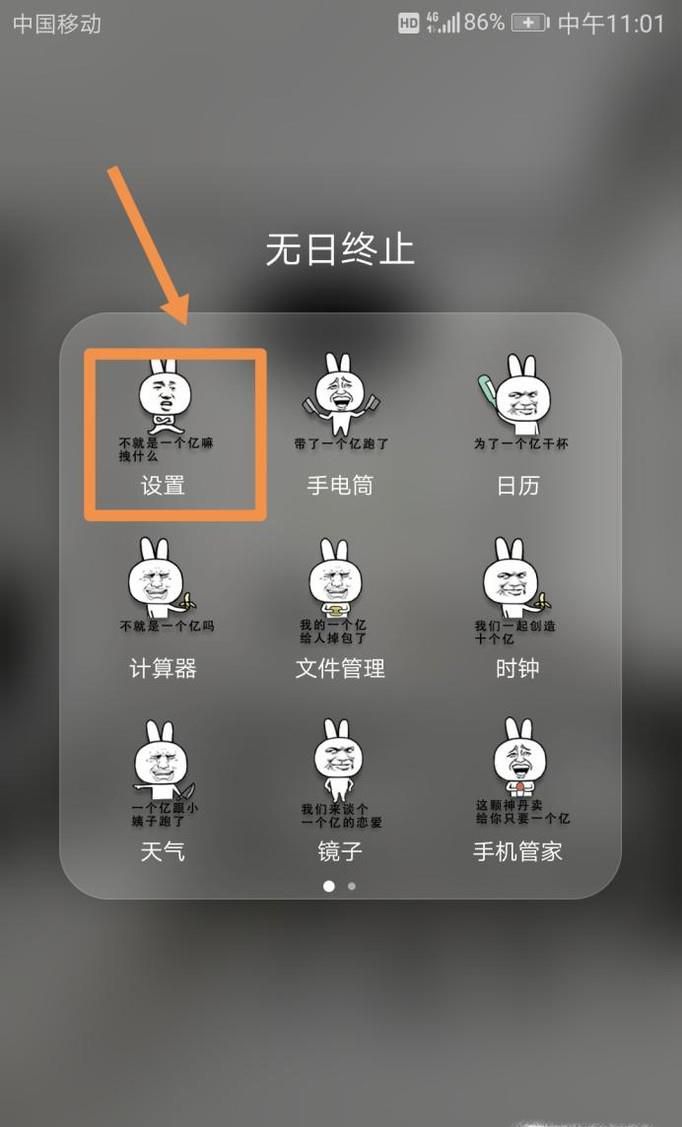
Task: Launch the 手电筒 flashlight app
Action: 340,420
